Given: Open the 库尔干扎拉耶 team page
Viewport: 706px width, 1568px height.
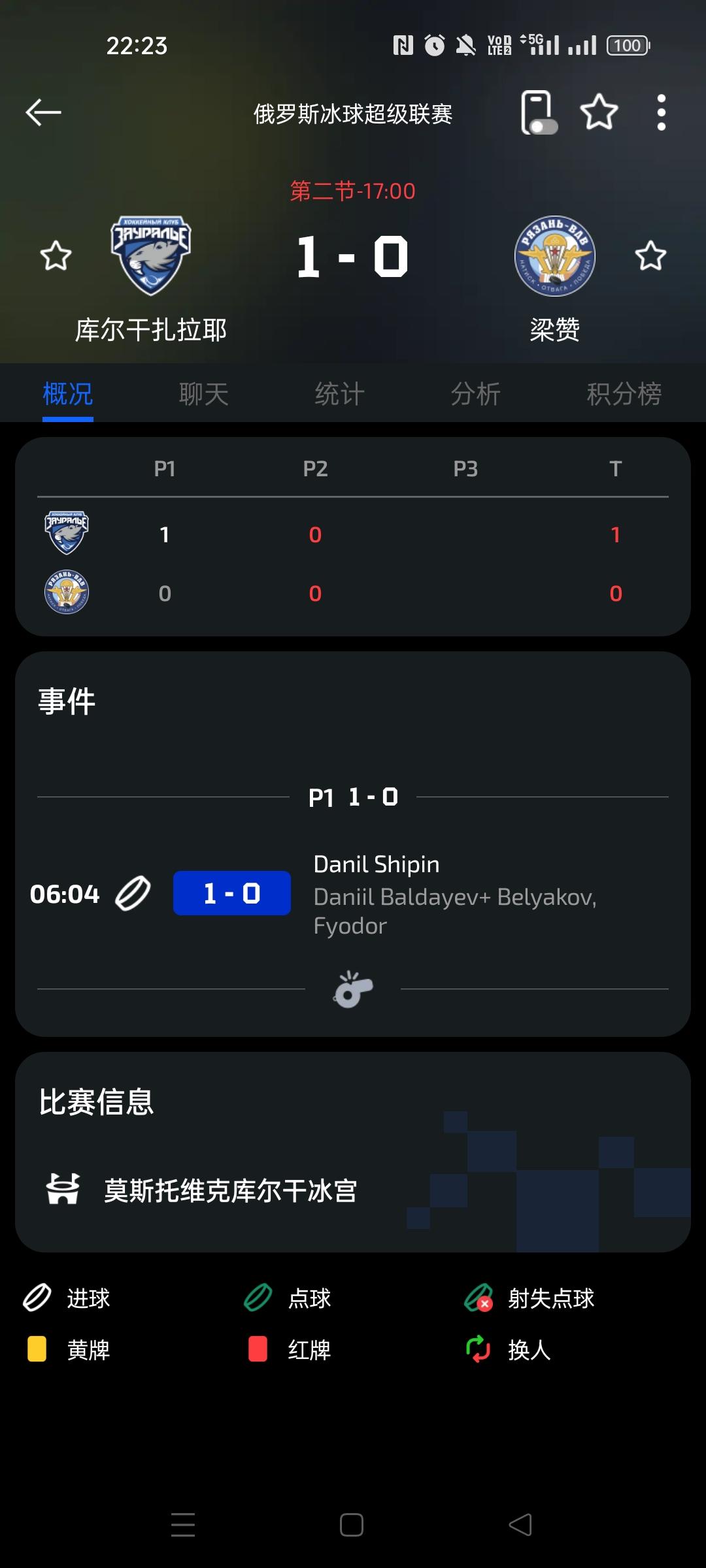Looking at the screenshot, I should (x=151, y=257).
